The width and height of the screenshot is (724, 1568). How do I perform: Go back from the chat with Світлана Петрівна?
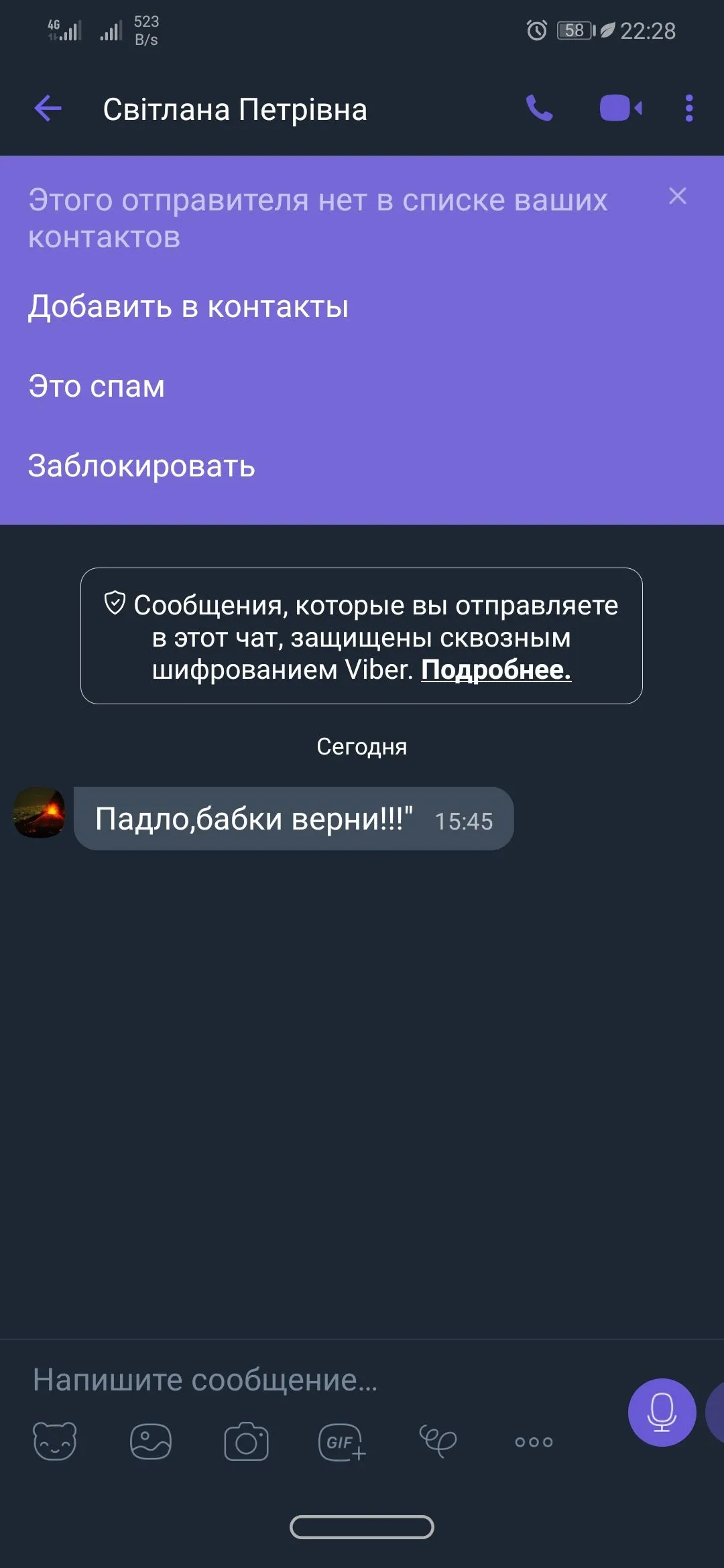coord(48,109)
